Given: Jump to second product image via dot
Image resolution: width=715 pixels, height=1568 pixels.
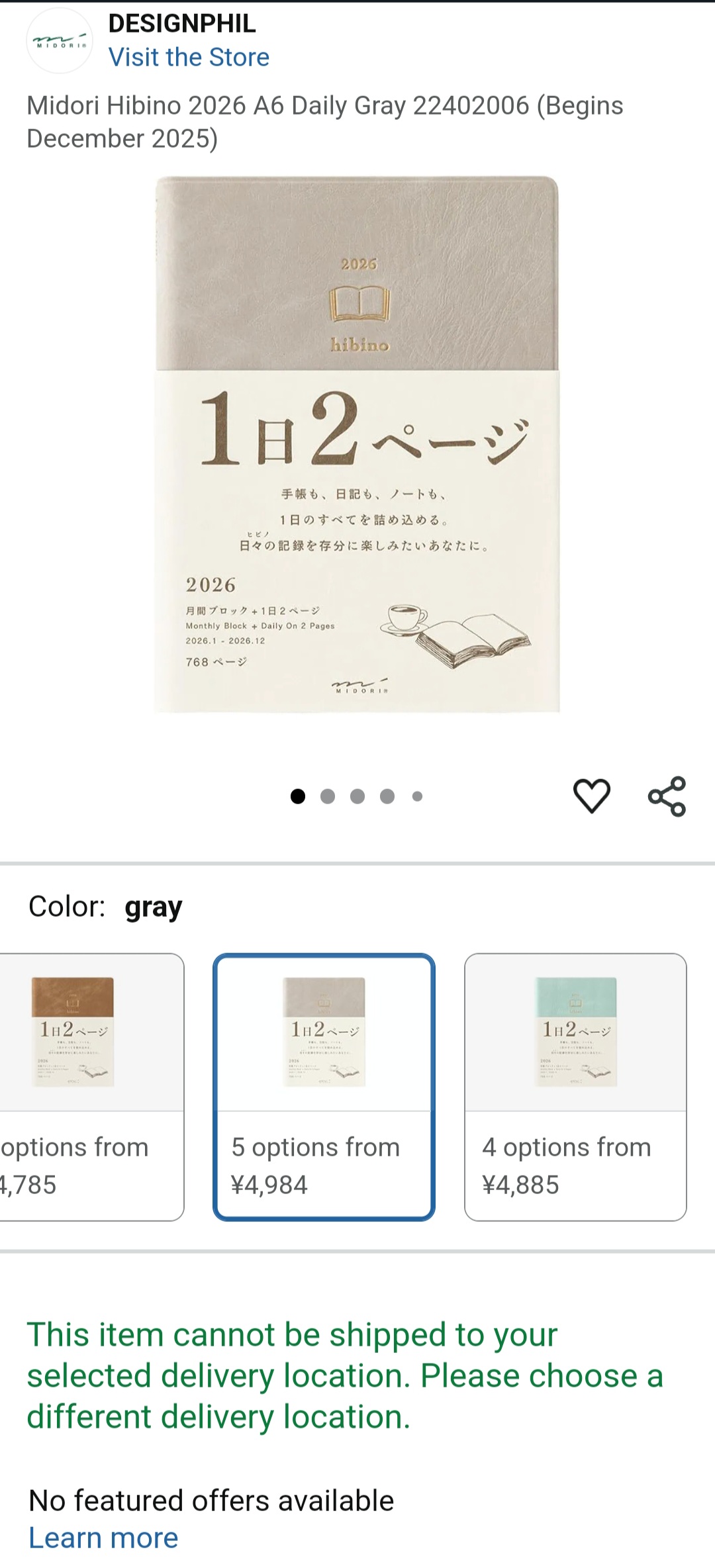Looking at the screenshot, I should tap(328, 796).
